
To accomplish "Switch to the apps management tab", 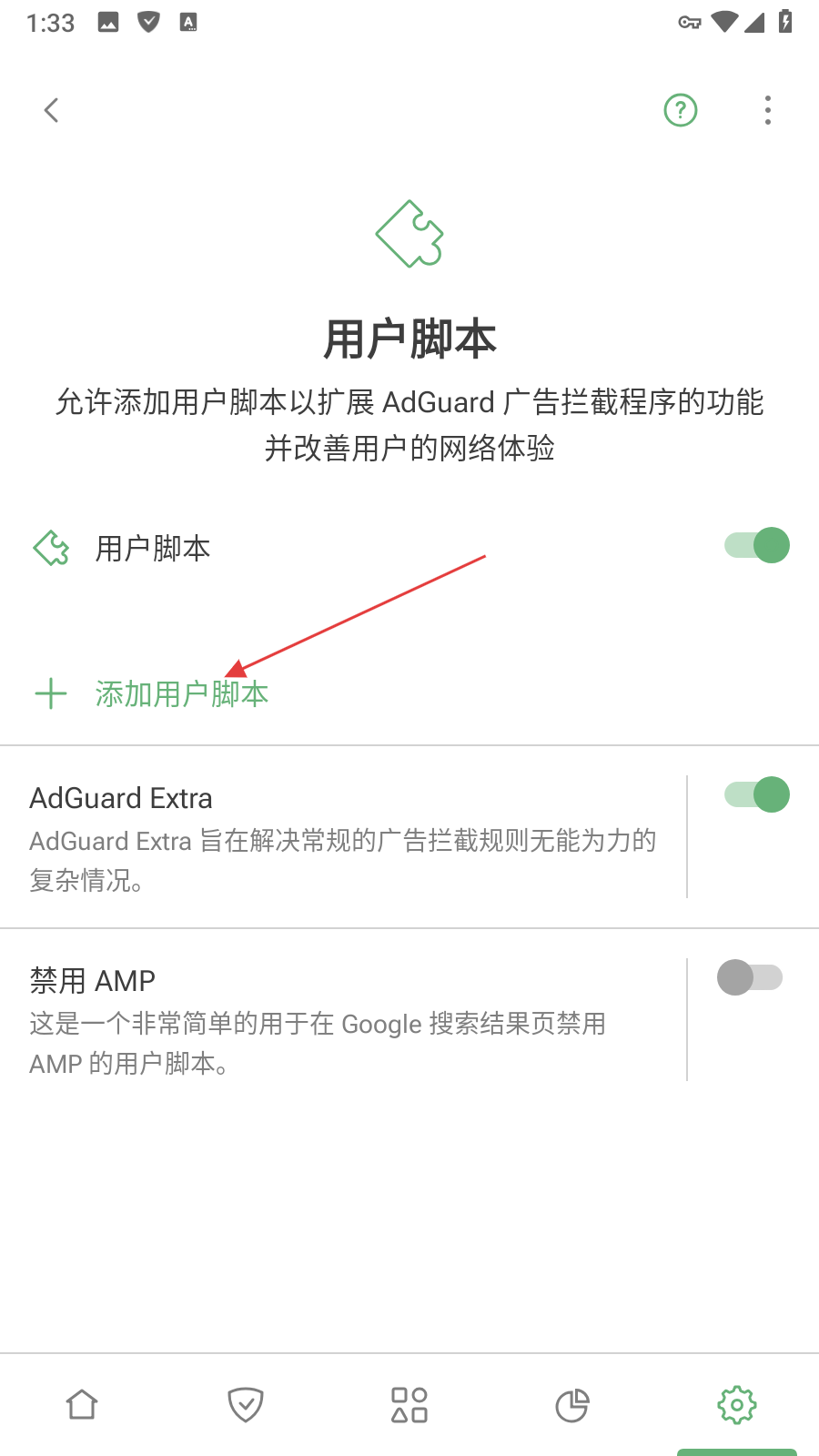I will (x=409, y=1404).
